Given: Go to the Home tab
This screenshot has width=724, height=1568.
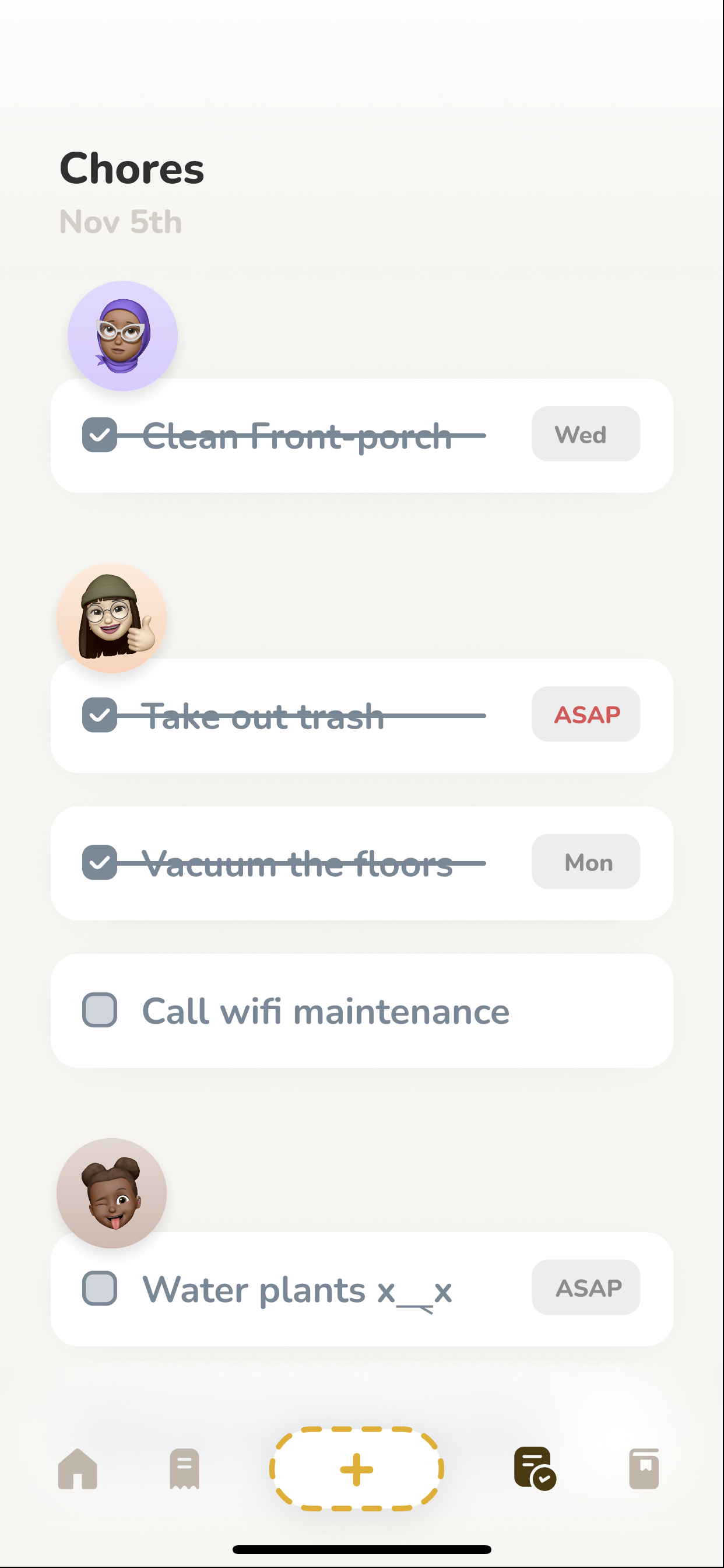Looking at the screenshot, I should (78, 1468).
